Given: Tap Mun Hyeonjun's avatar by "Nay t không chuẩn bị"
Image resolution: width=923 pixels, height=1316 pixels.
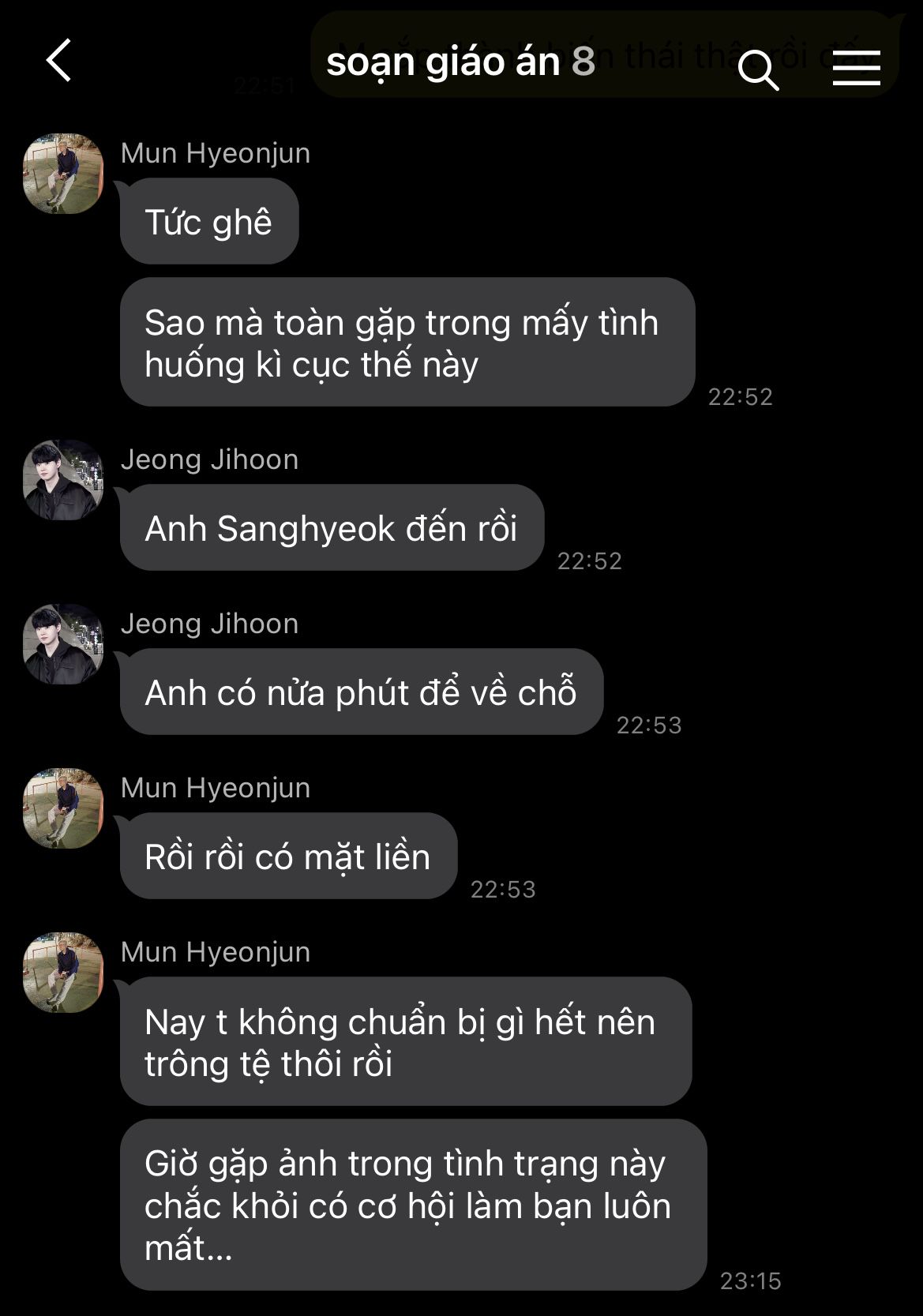Looking at the screenshot, I should [x=63, y=973].
